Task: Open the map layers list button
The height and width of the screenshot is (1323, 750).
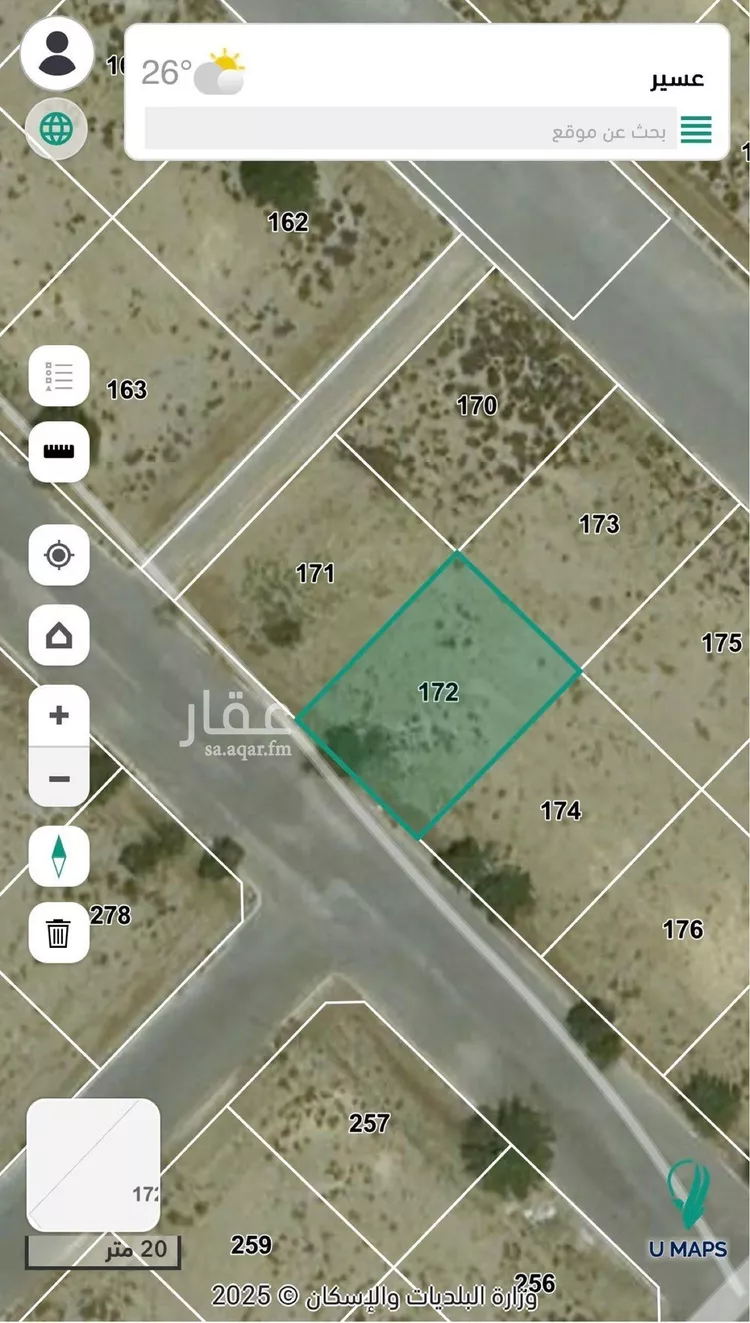Action: (x=59, y=377)
